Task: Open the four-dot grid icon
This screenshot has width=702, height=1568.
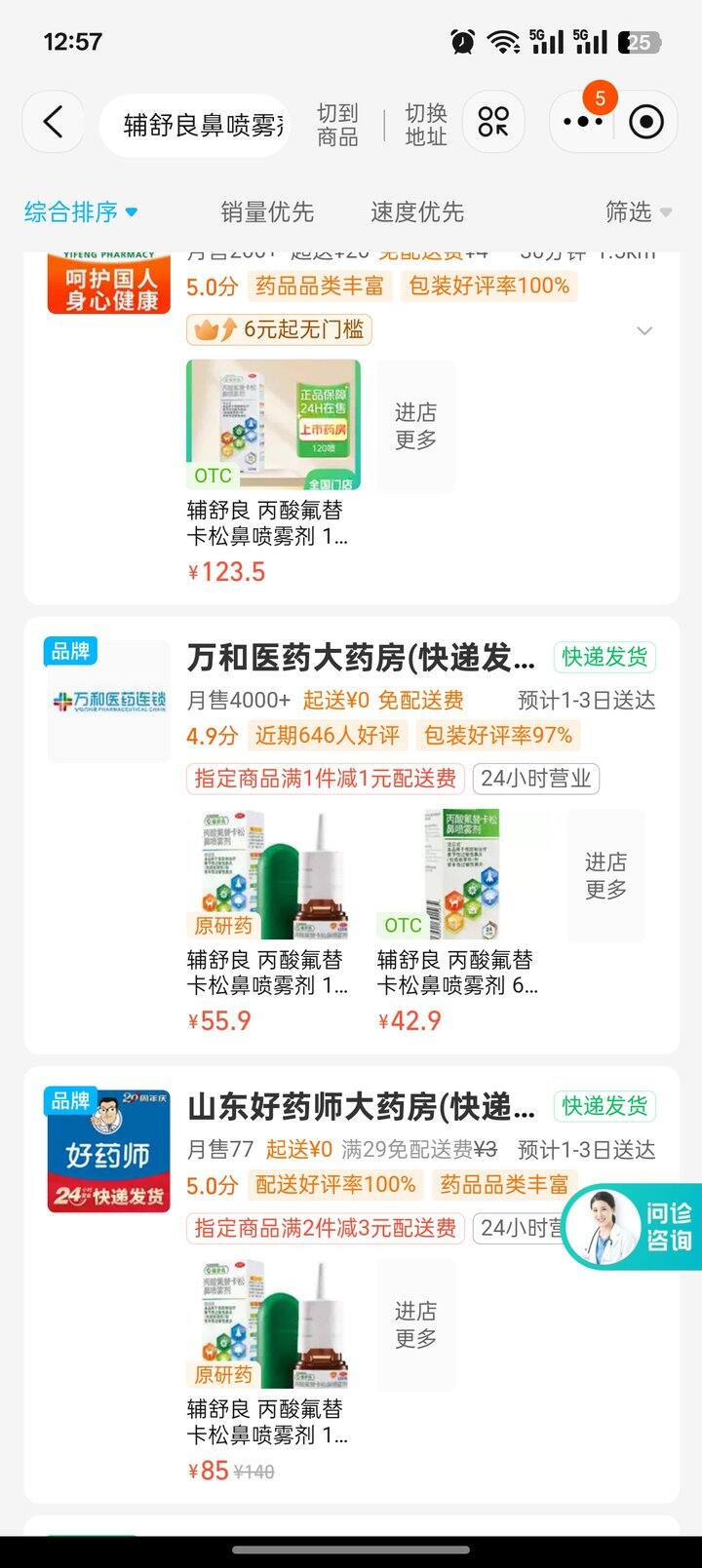Action: pyautogui.click(x=493, y=122)
